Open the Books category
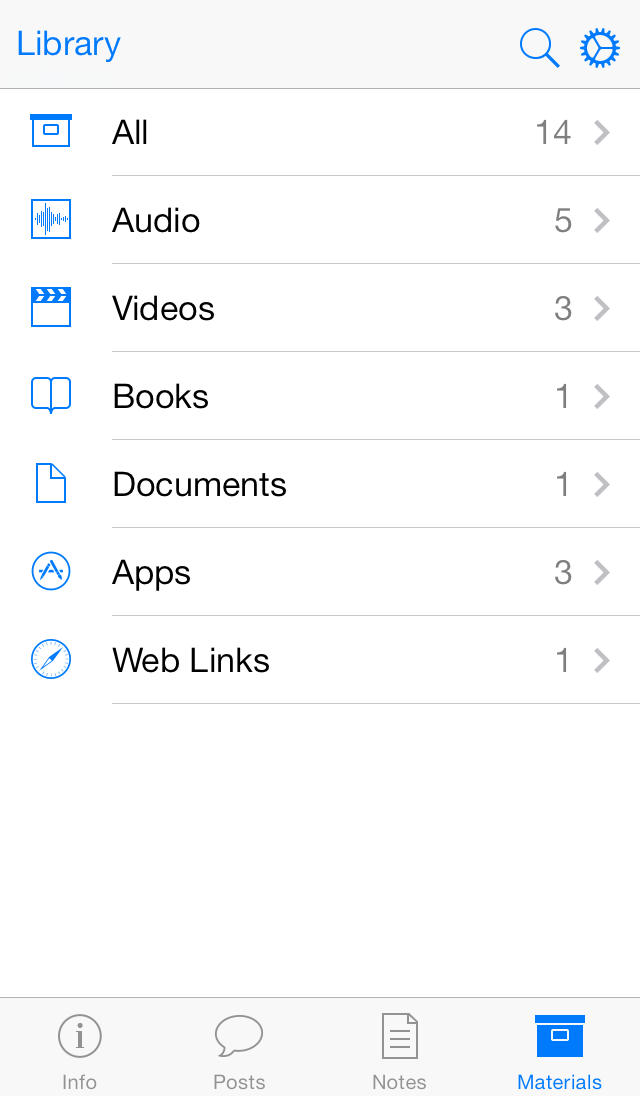The image size is (640, 1096). [x=320, y=396]
